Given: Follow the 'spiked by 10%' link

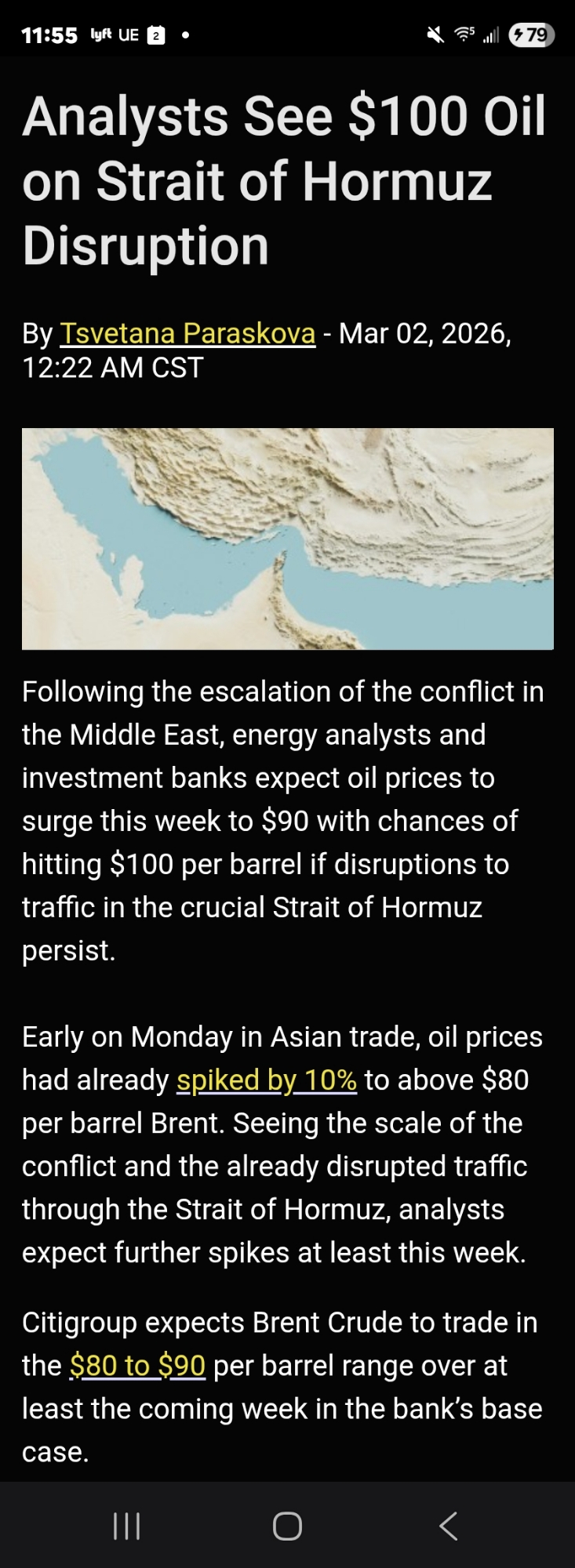Looking at the screenshot, I should pyautogui.click(x=267, y=1080).
